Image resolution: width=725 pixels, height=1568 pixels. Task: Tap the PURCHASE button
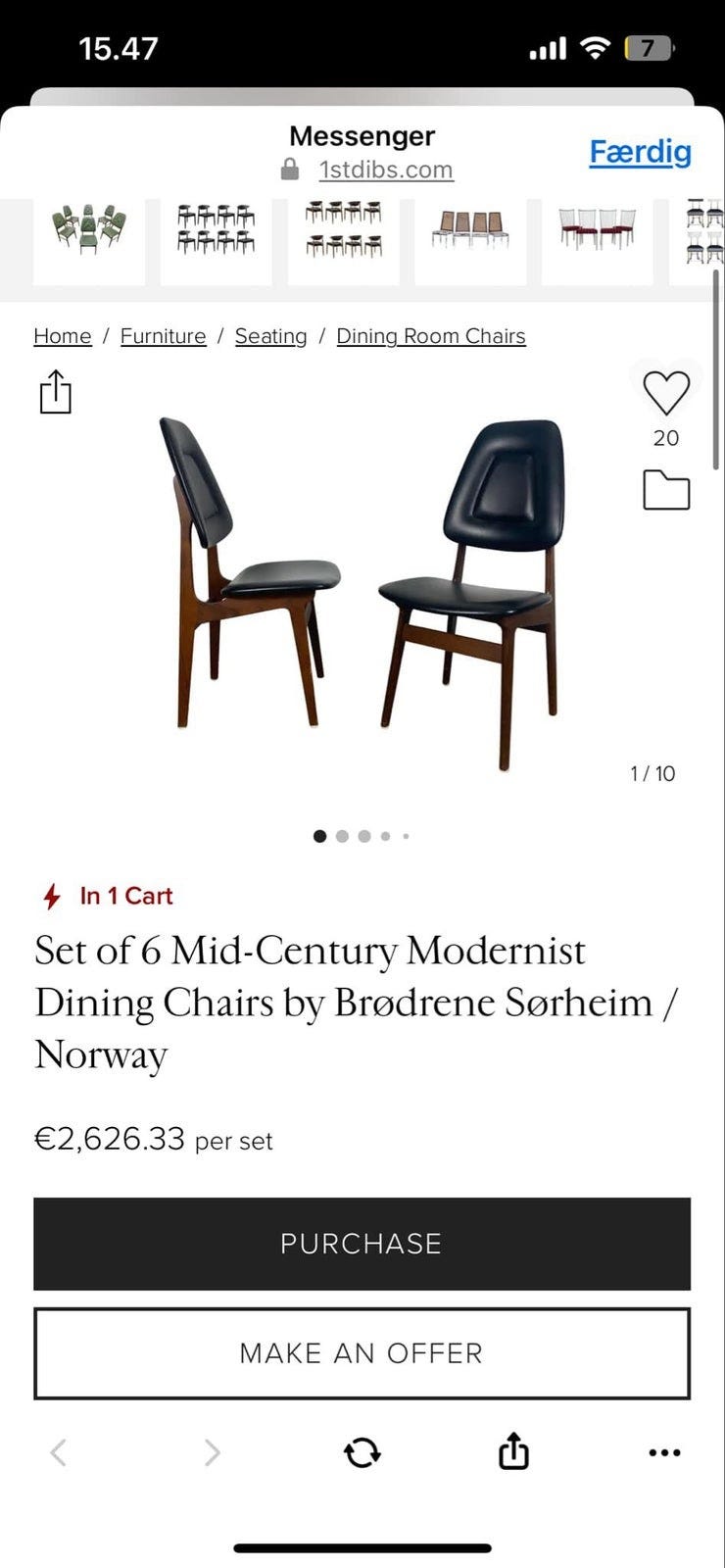[x=362, y=1243]
